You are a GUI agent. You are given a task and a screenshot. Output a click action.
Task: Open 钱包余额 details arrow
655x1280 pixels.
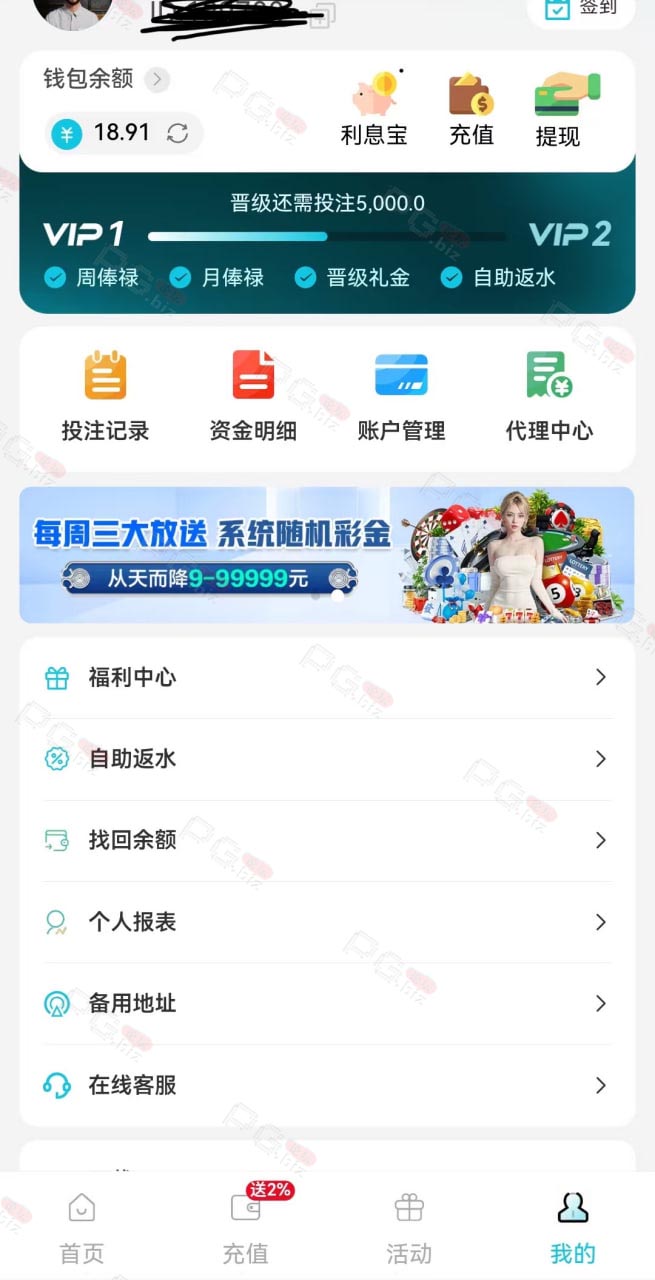[157, 79]
